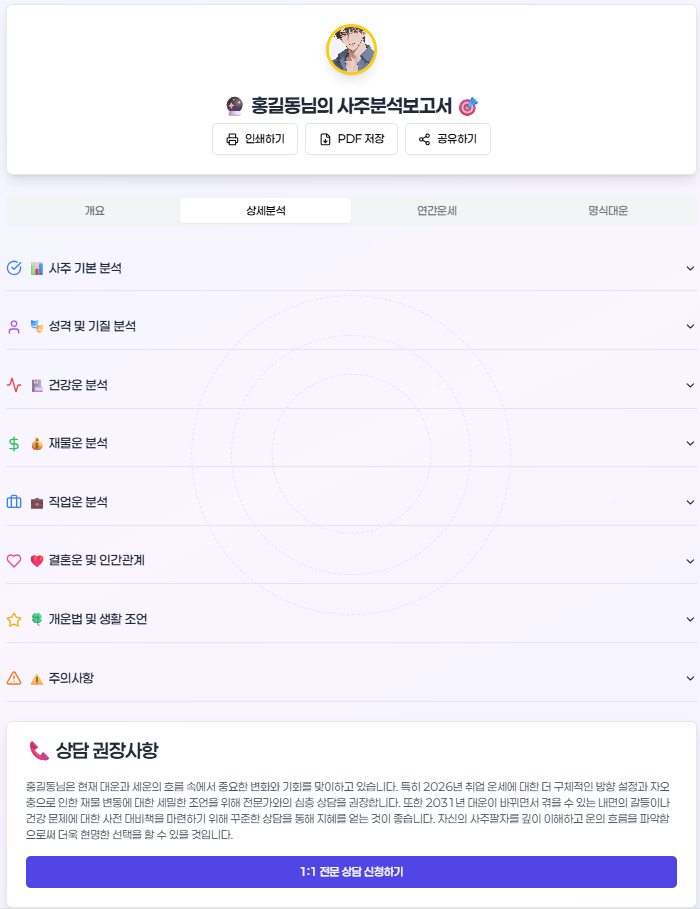Select the 상세분석 tab
This screenshot has height=909, width=700.
265,211
